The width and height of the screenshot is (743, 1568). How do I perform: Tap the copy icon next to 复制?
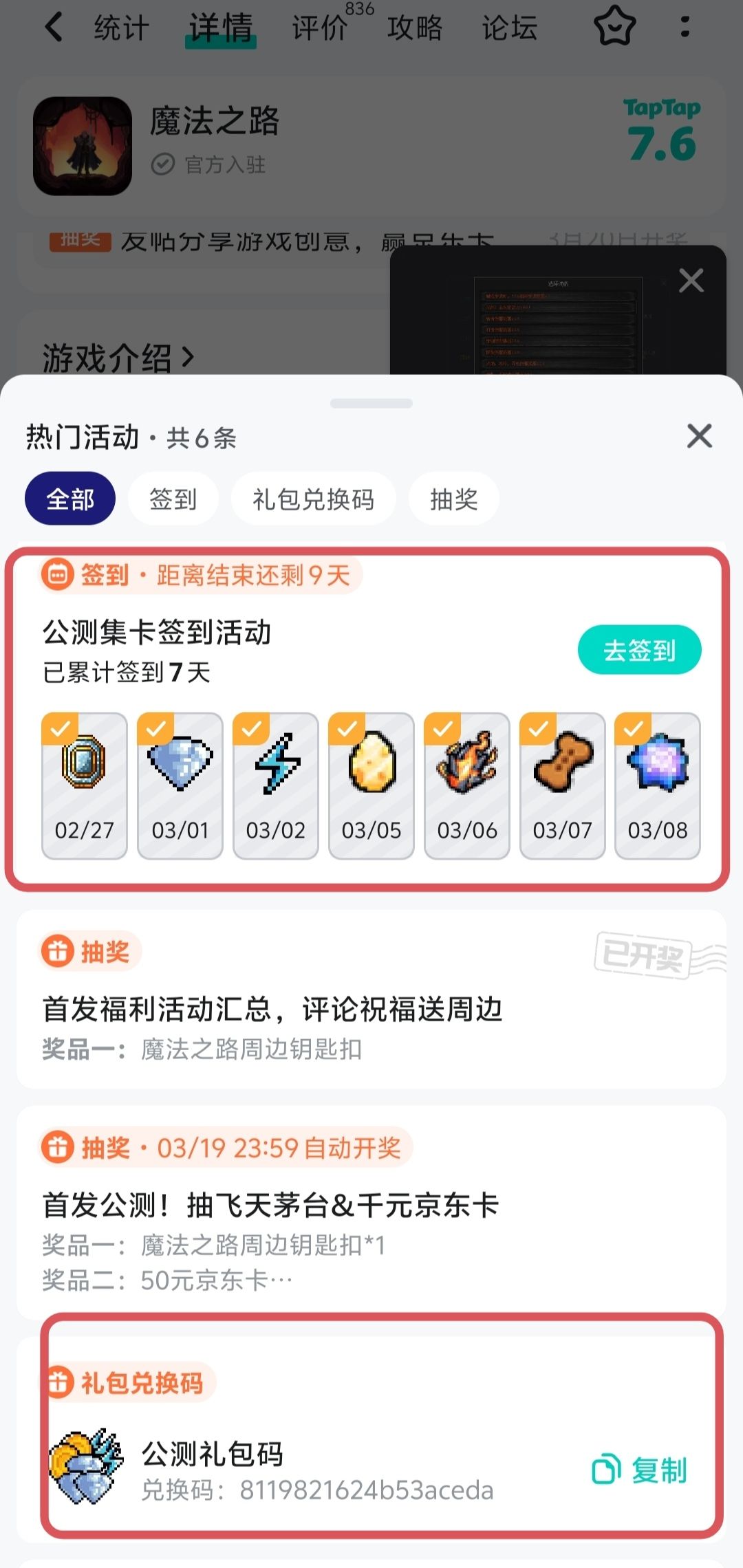[605, 1467]
